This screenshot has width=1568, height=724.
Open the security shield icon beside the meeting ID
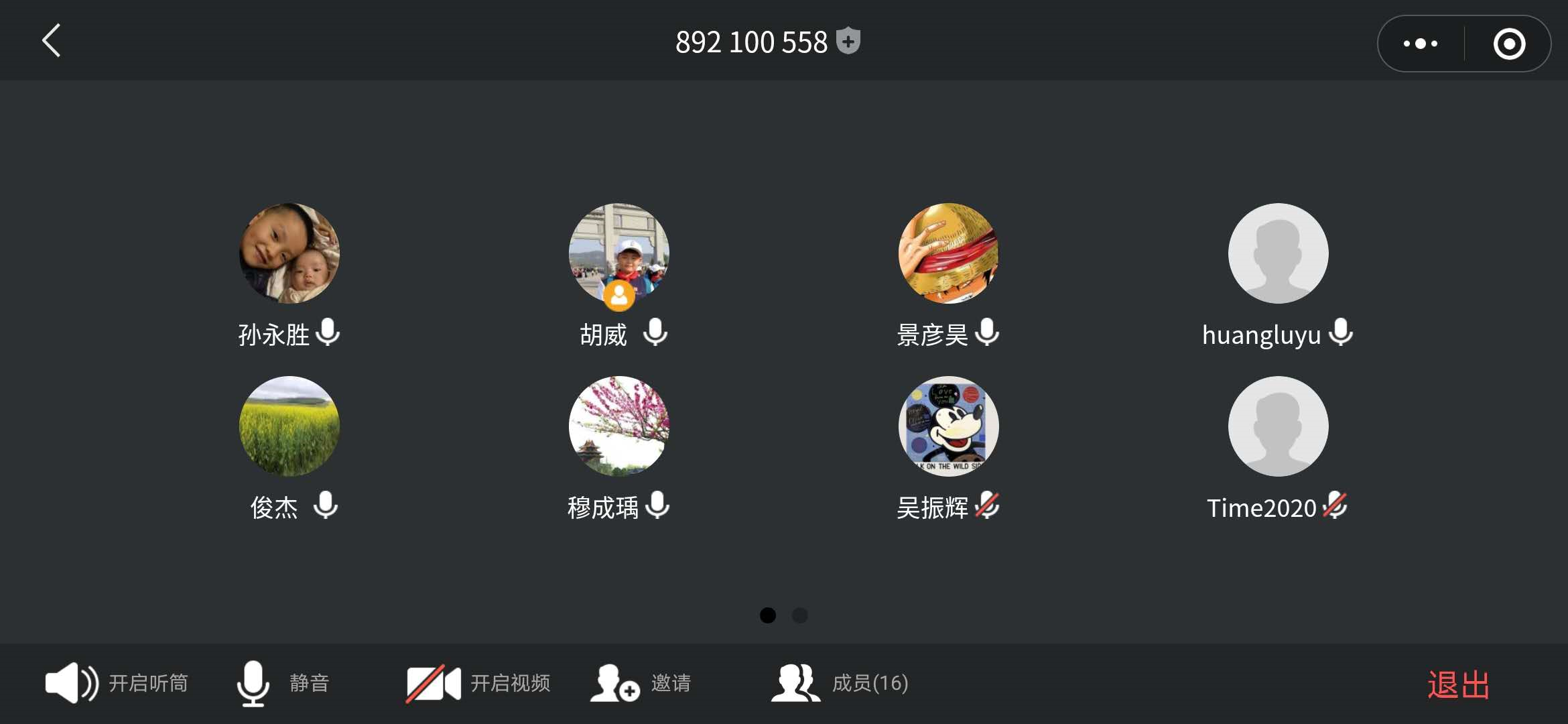pyautogui.click(x=848, y=42)
